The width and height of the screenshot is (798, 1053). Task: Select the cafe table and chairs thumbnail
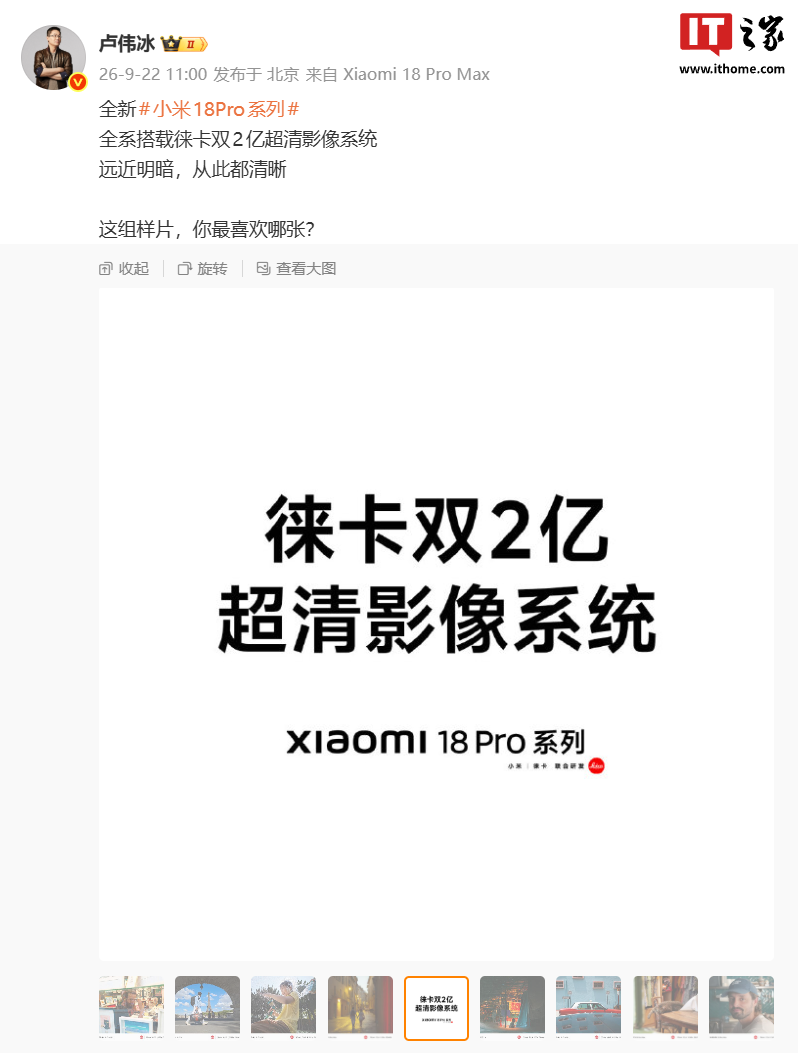tap(665, 1008)
